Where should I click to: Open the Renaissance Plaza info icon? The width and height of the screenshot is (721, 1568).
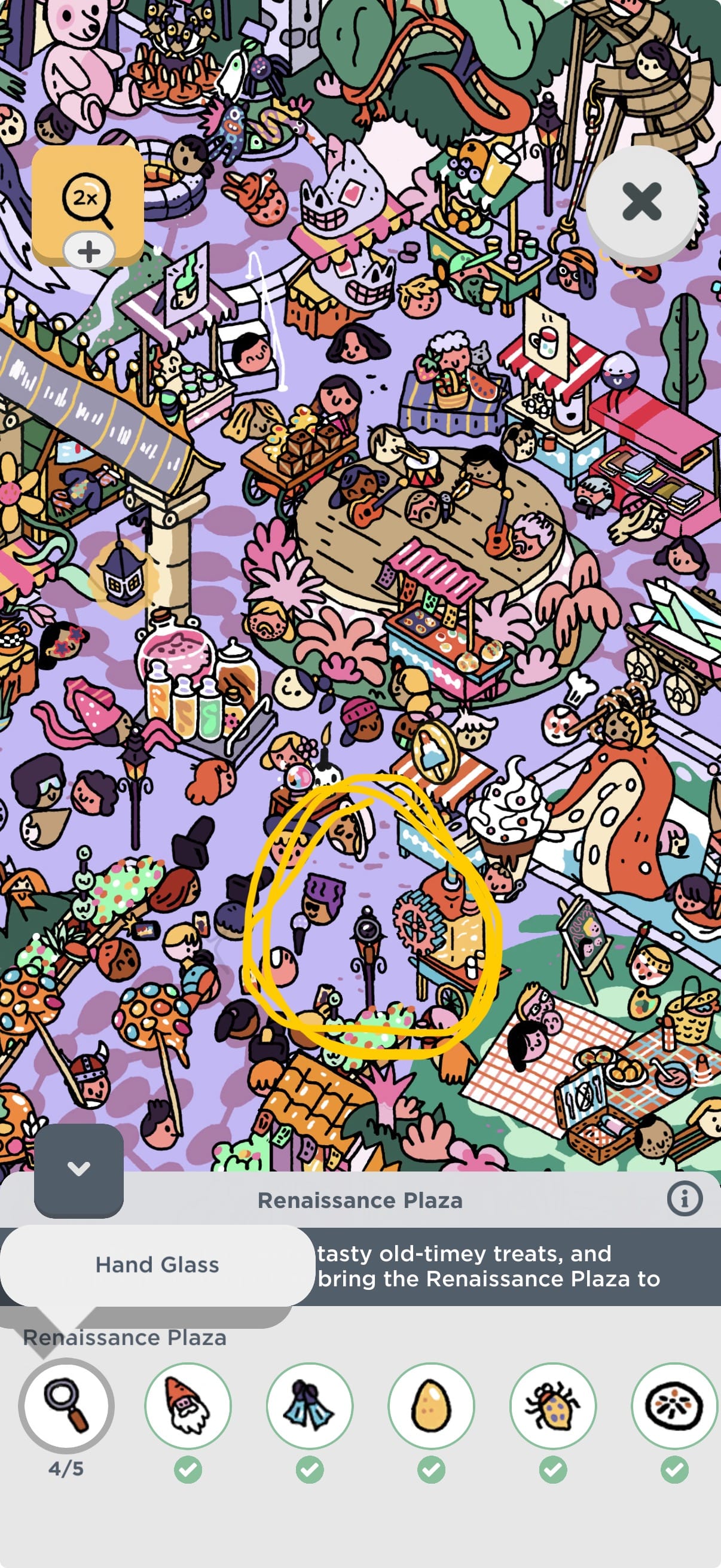coord(685,1200)
